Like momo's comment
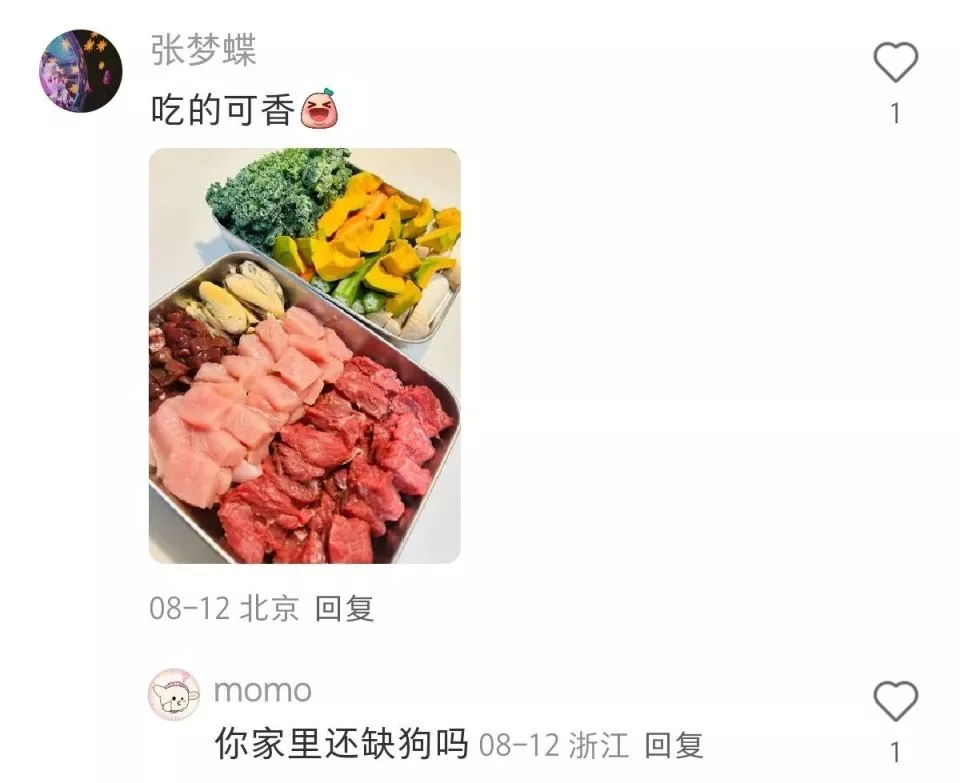Viewport: 960px width, 783px height. (x=895, y=701)
